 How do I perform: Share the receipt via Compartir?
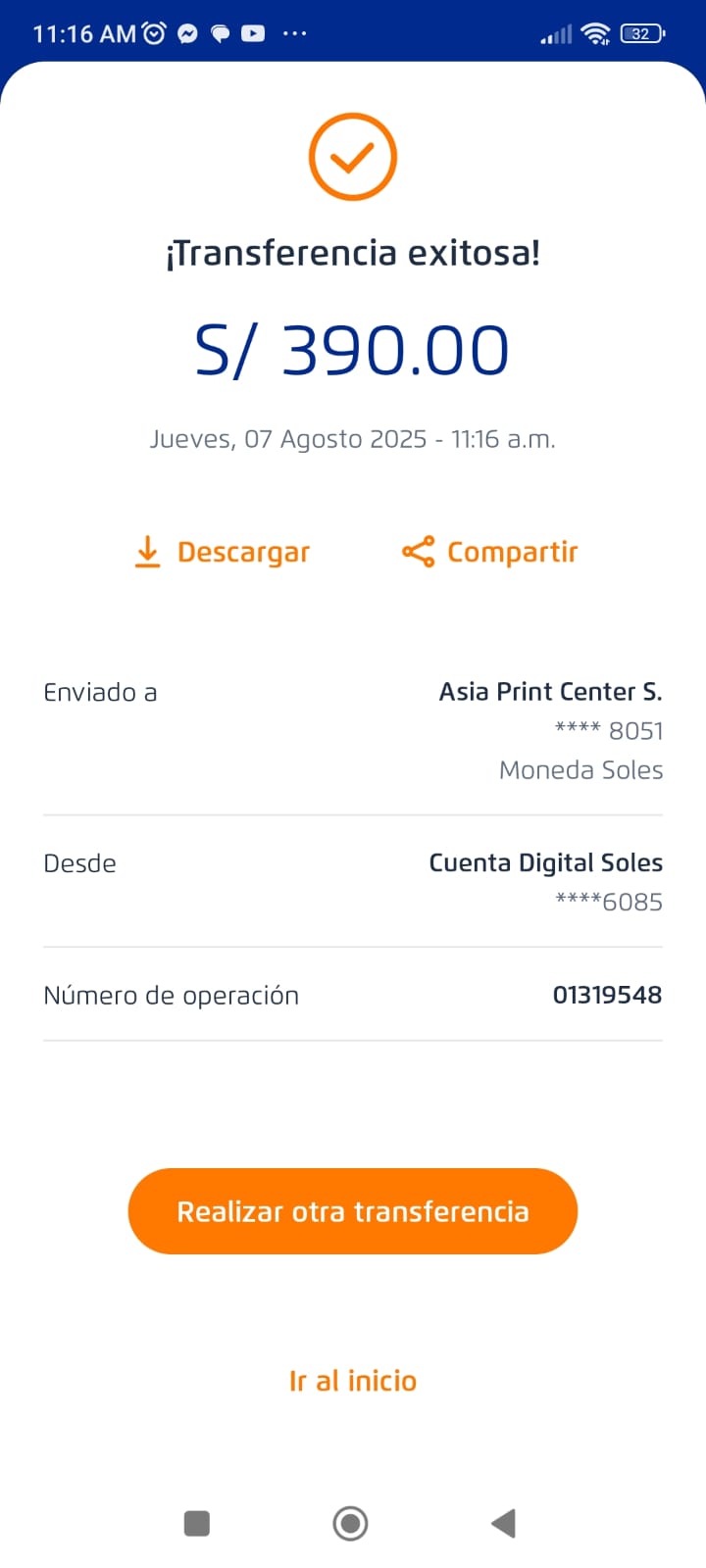tap(490, 553)
